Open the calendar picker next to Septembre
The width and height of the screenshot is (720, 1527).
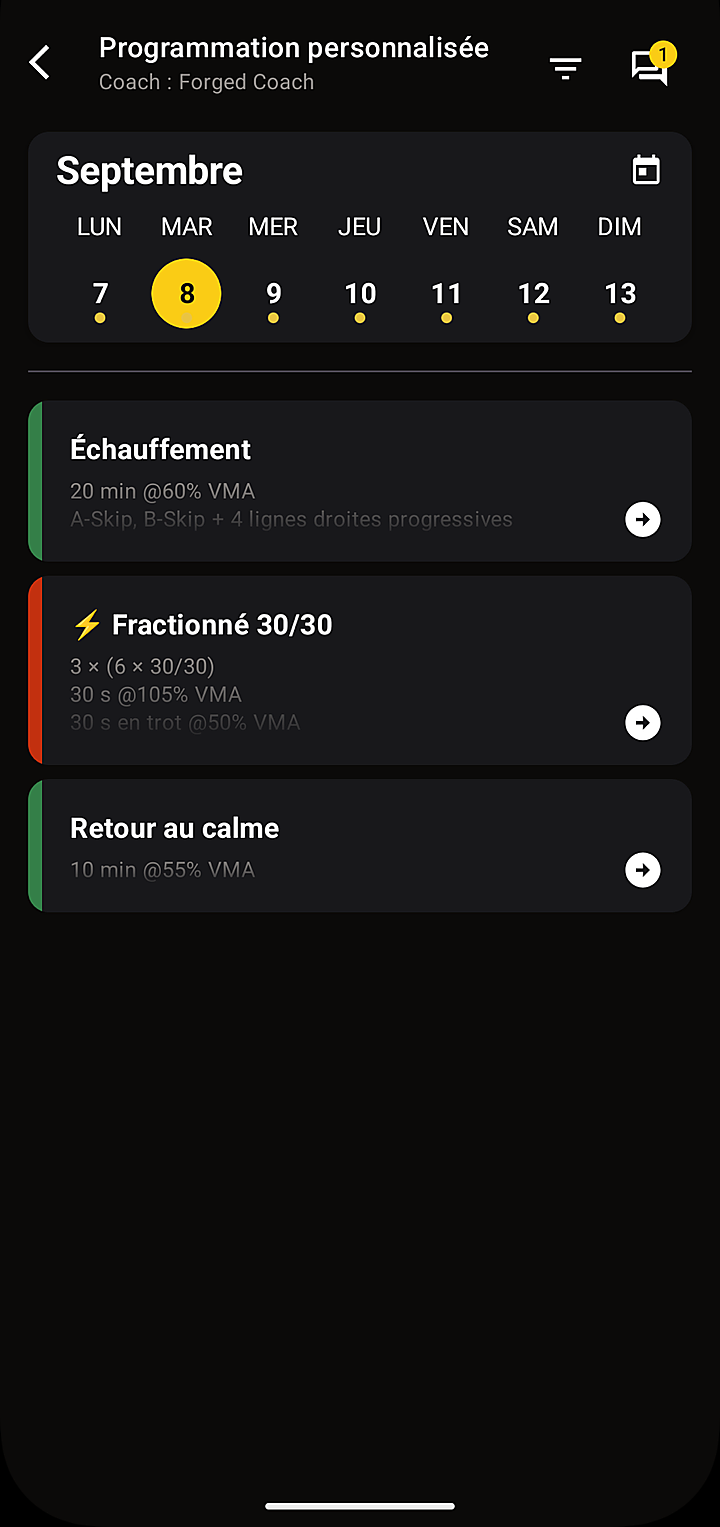(x=647, y=170)
